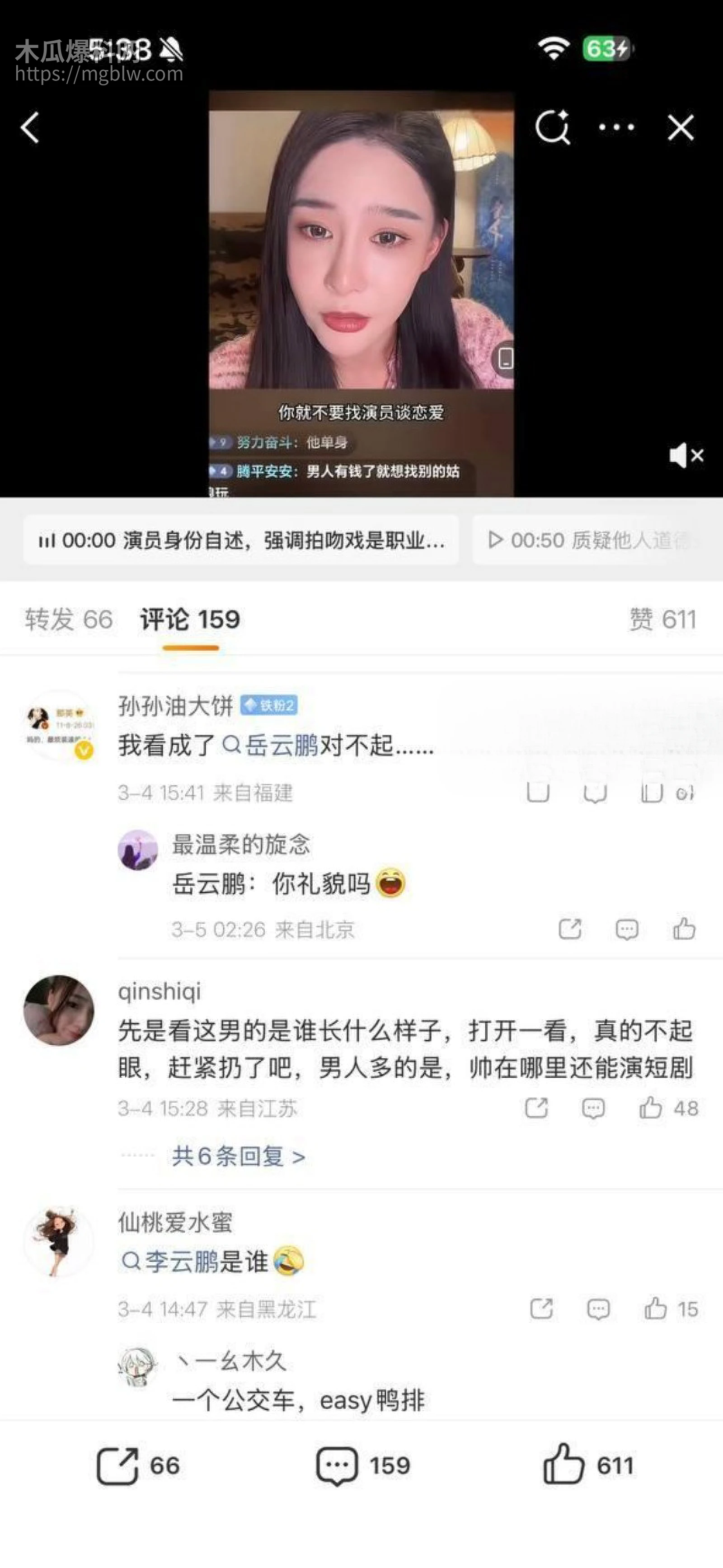The width and height of the screenshot is (723, 1568).
Task: Open the three-dot more options menu
Action: tap(615, 127)
